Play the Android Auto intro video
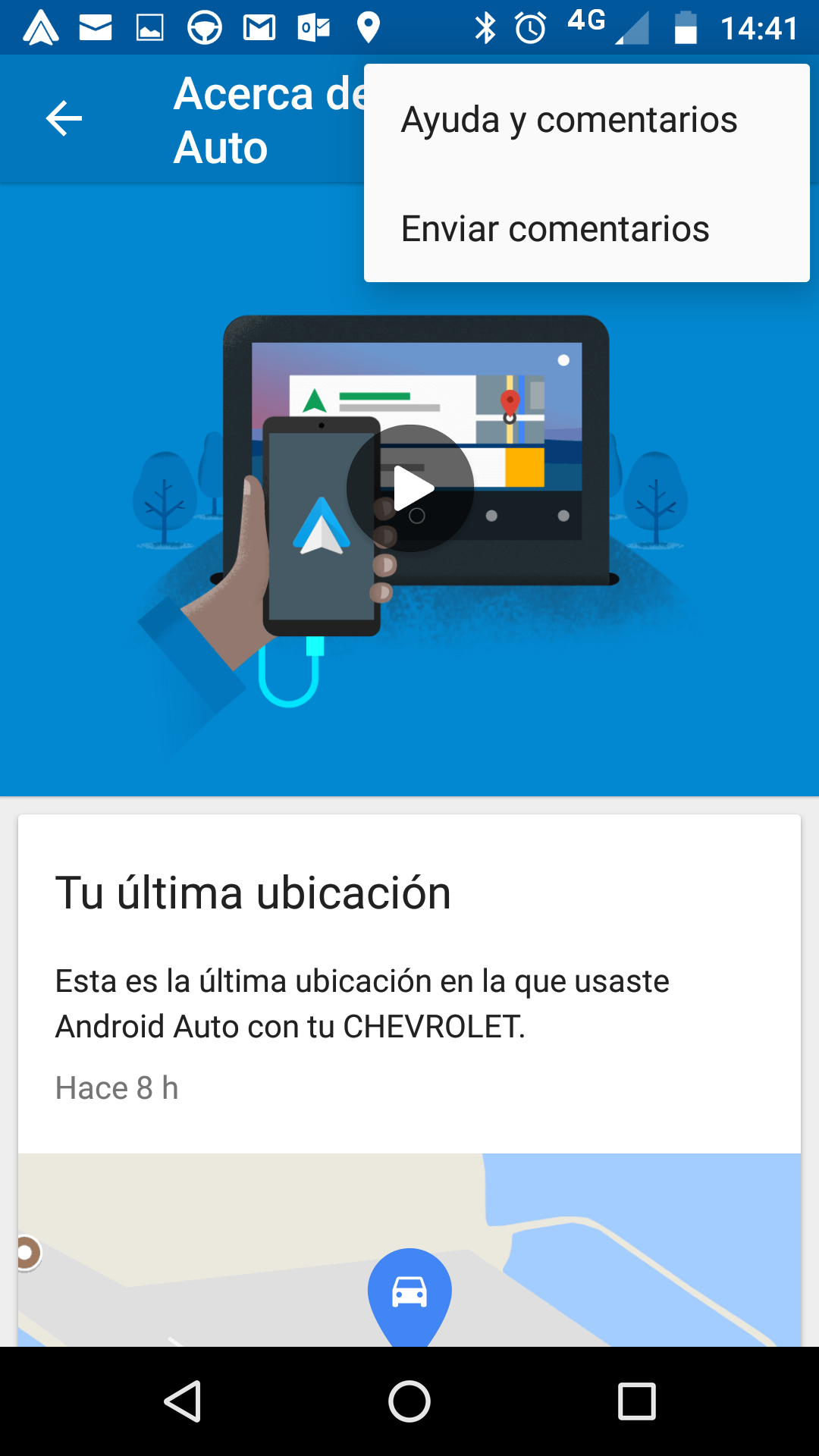Image resolution: width=819 pixels, height=1456 pixels. 410,488
